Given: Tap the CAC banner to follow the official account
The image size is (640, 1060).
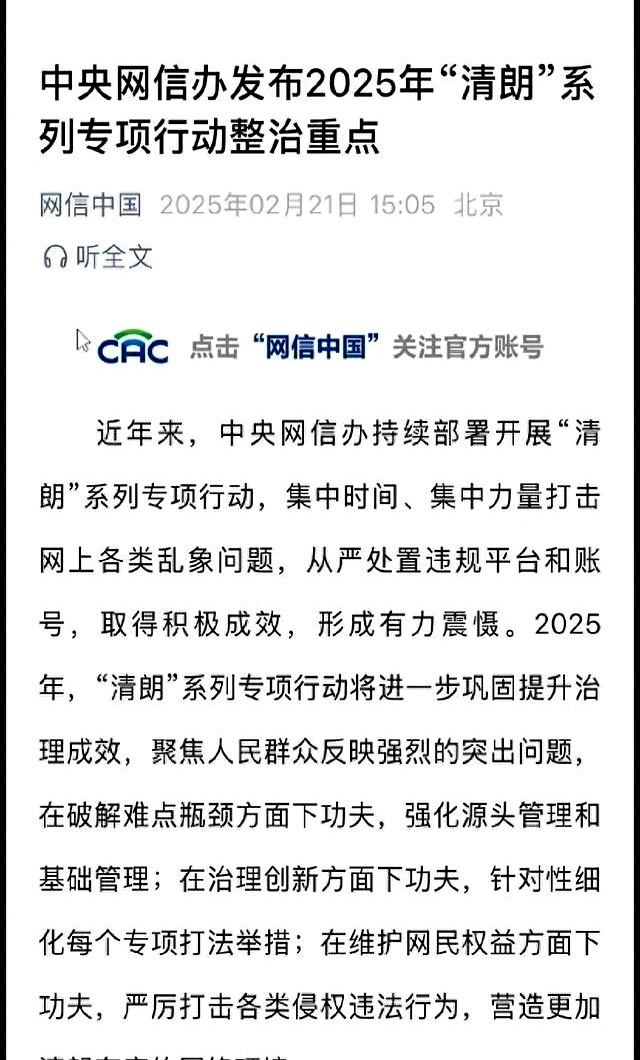Looking at the screenshot, I should [x=320, y=347].
